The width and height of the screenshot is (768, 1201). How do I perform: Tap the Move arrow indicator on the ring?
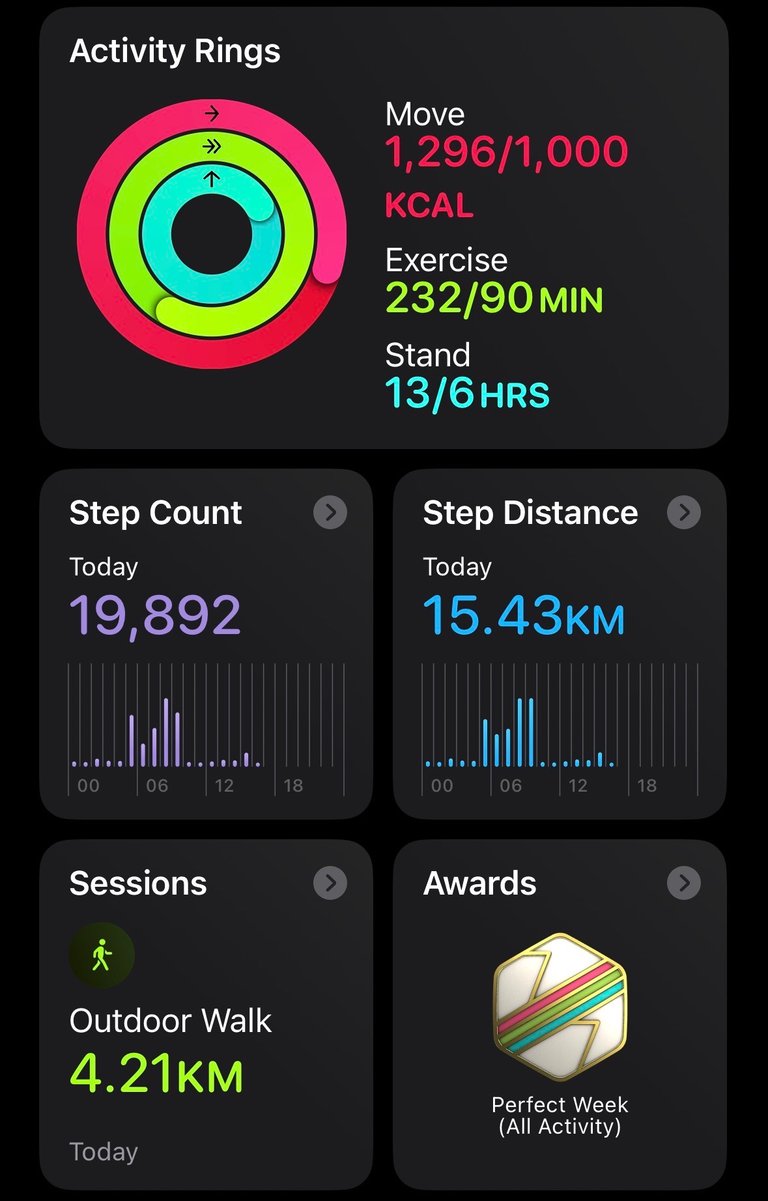point(212,114)
